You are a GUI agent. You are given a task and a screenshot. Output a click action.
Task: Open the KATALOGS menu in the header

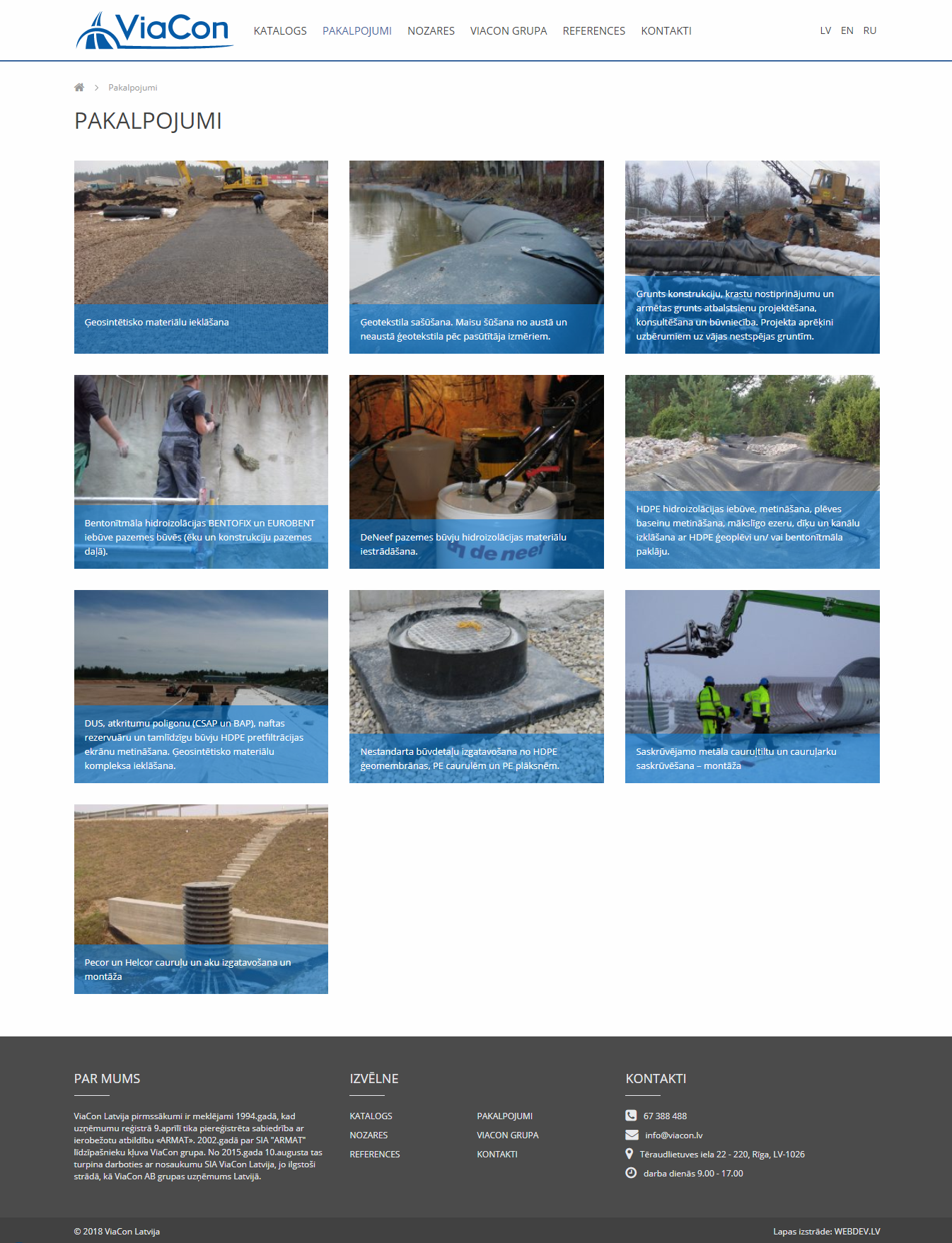click(x=280, y=31)
